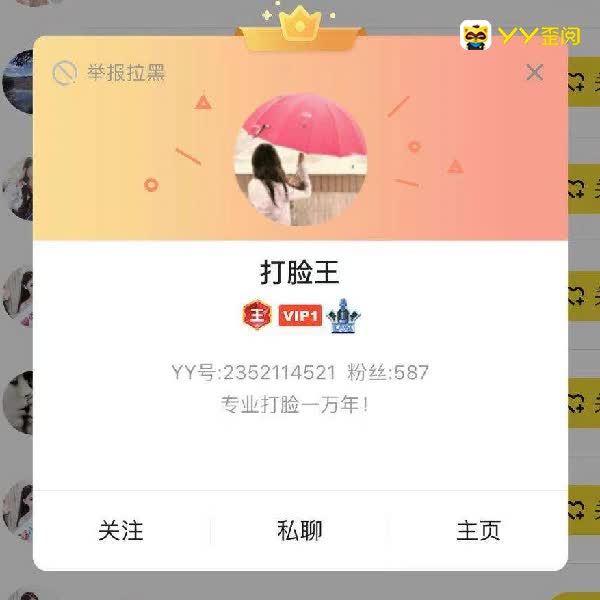Screen dimensions: 600x600
Task: Tap 举报拉黑 to report and block the user
Action: (x=110, y=73)
